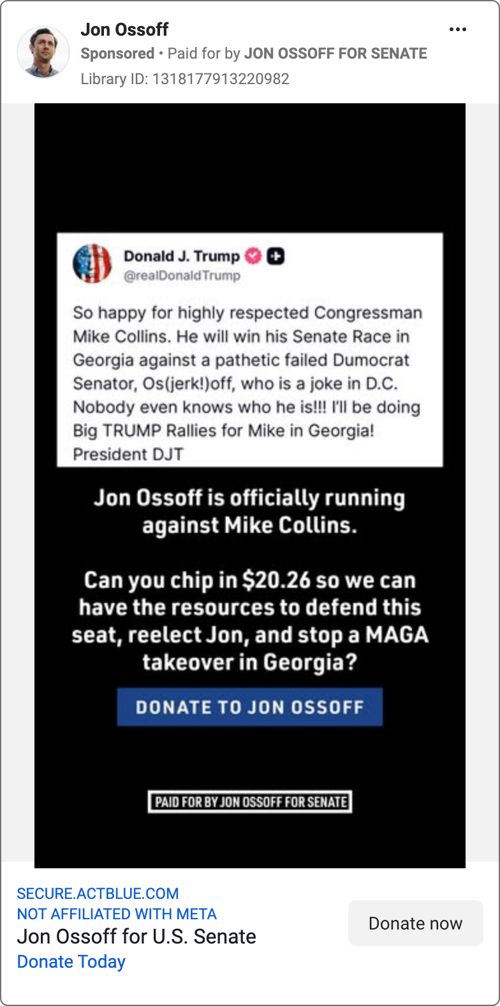Open the Donate Today link
Image resolution: width=500 pixels, height=1006 pixels.
point(71,962)
